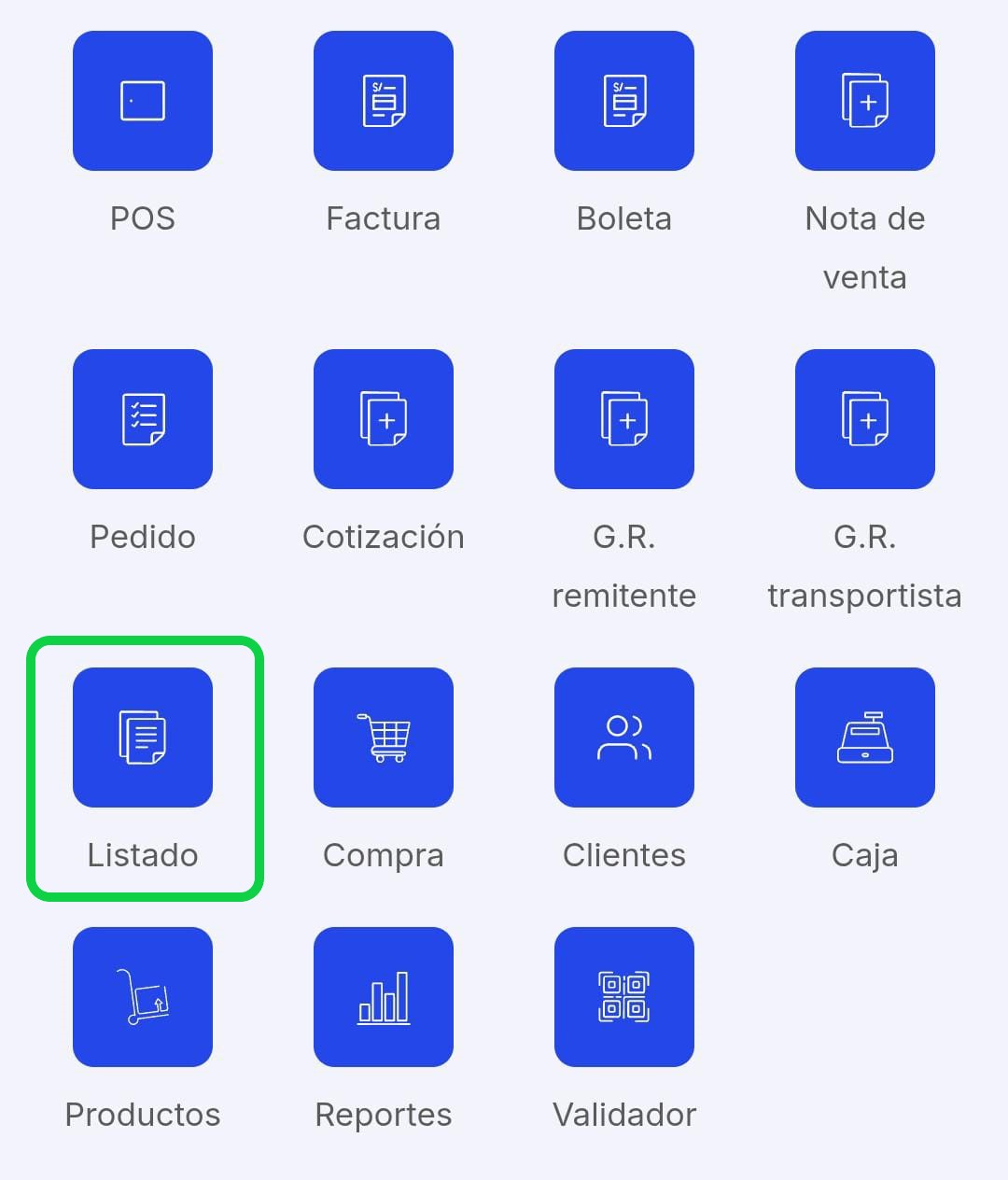This screenshot has height=1180, width=1008.
Task: Open the Validador QR code icon
Action: [x=623, y=996]
